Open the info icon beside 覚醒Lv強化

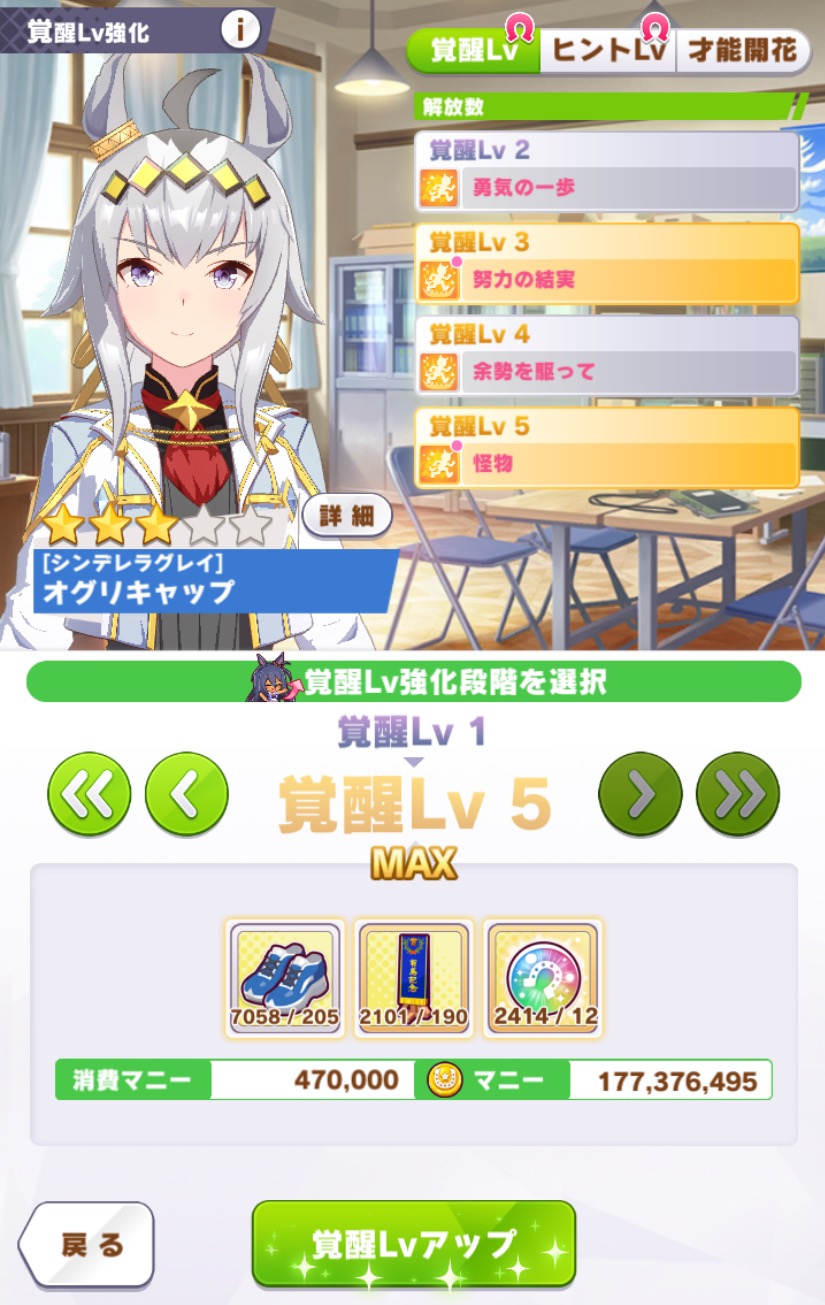pyautogui.click(x=240, y=29)
